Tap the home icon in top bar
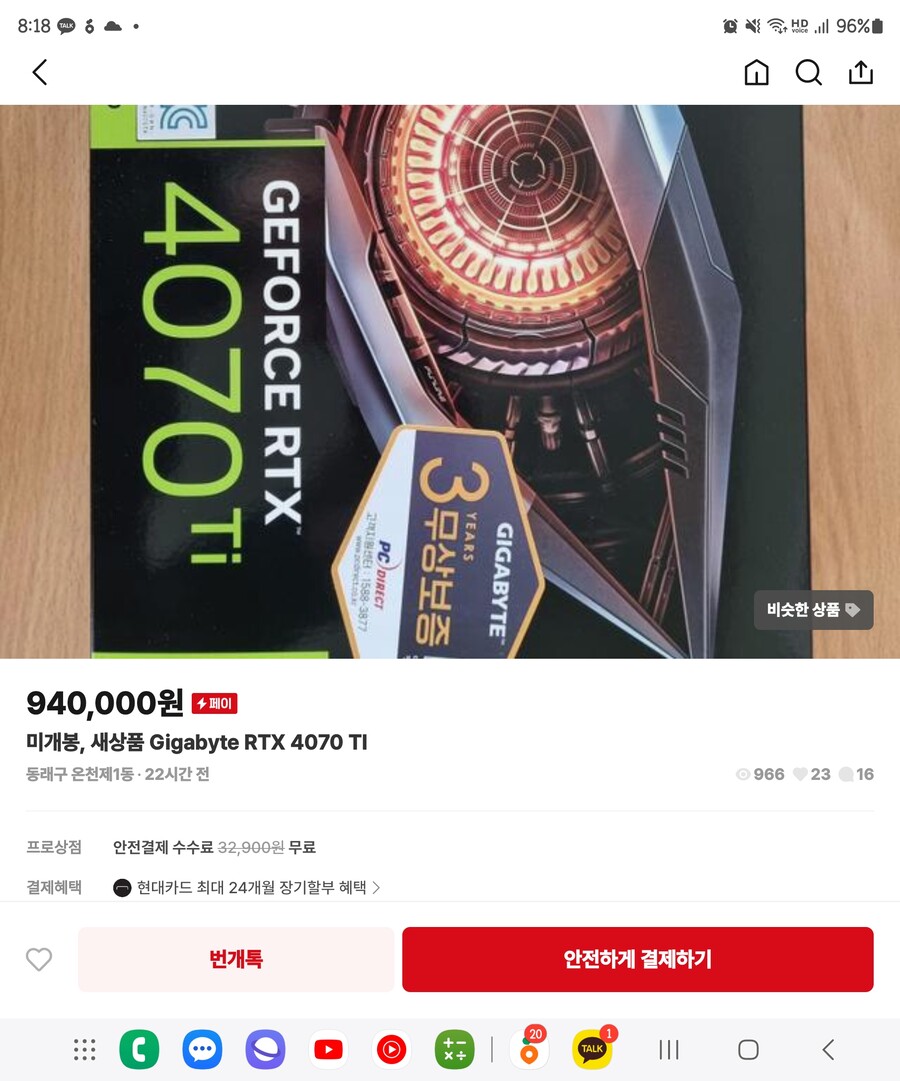 pos(756,72)
